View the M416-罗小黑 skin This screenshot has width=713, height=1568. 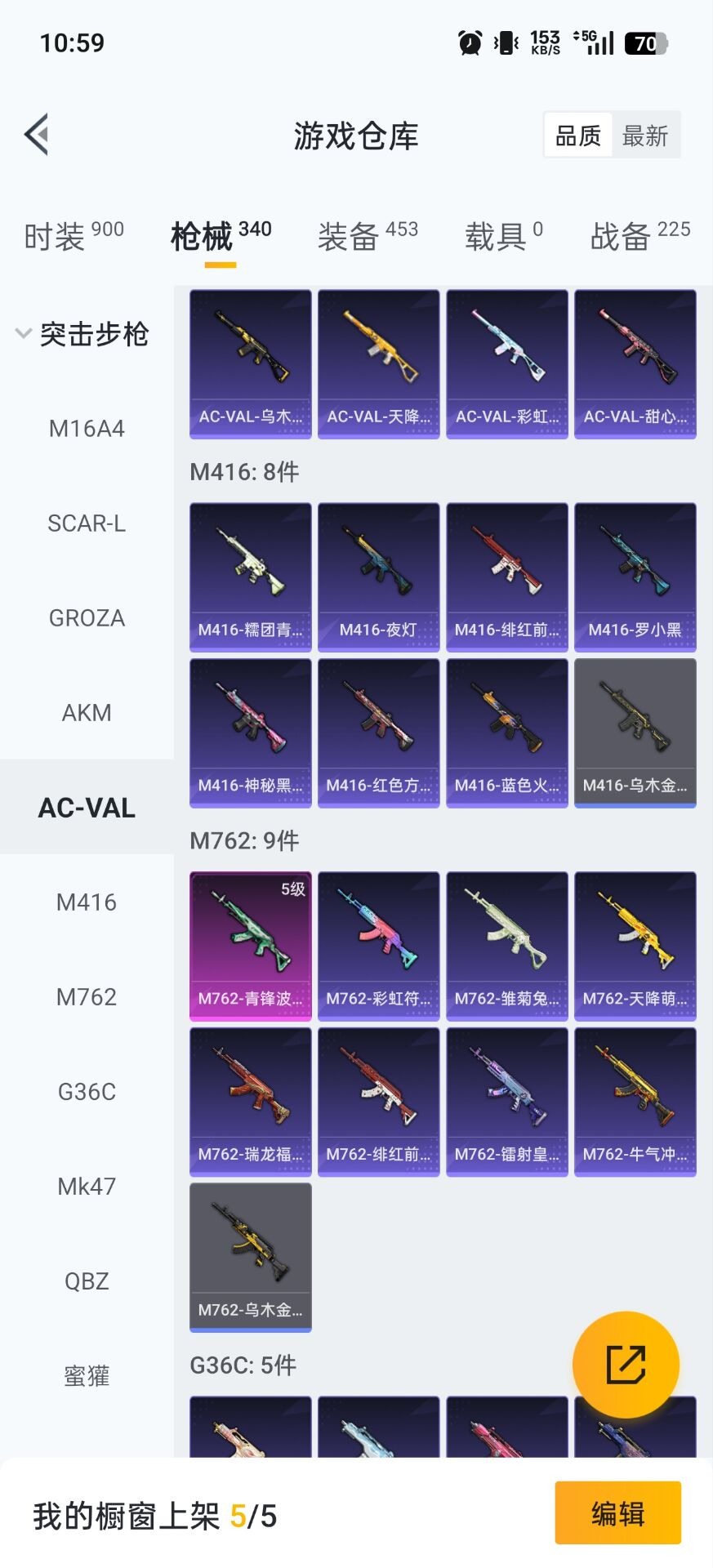[x=635, y=576]
